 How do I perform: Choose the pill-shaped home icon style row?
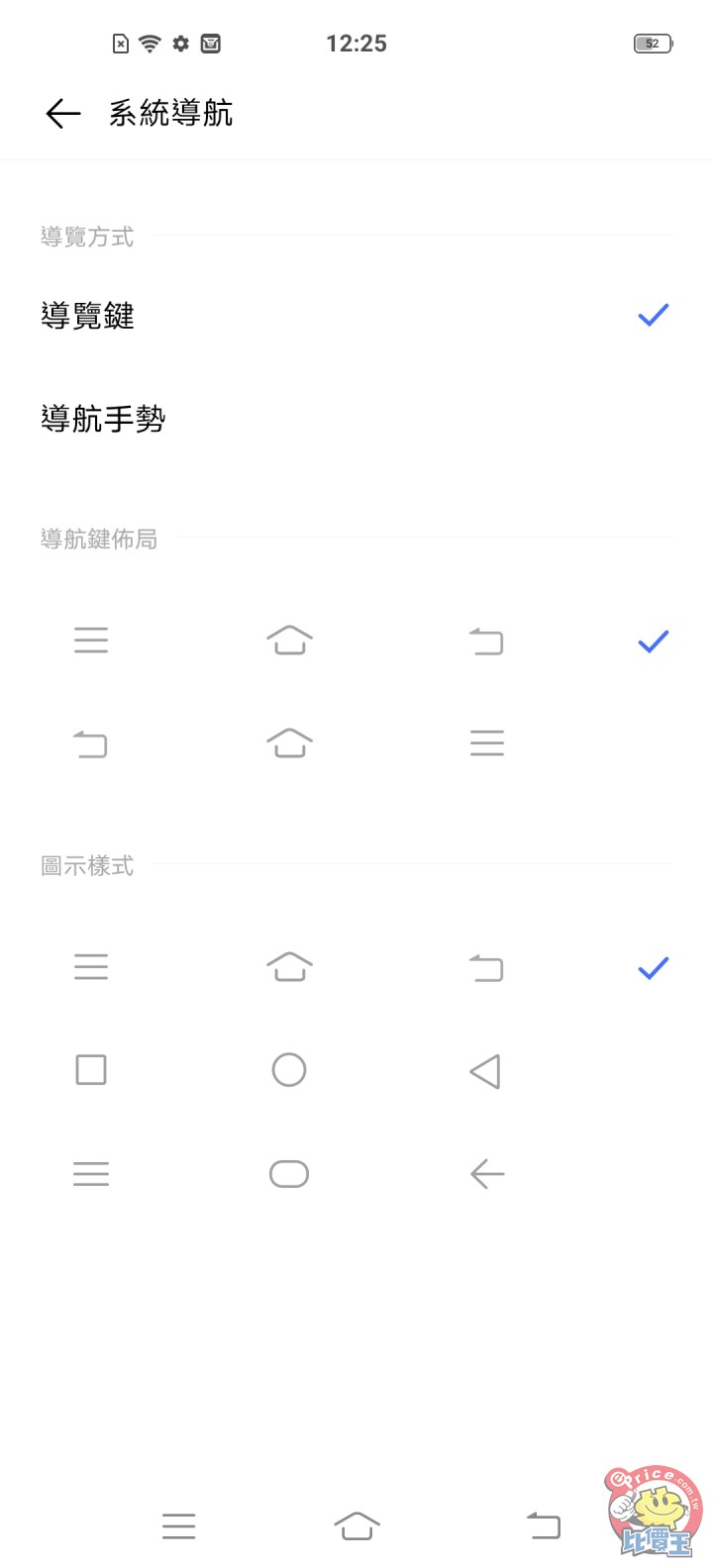point(288,1173)
